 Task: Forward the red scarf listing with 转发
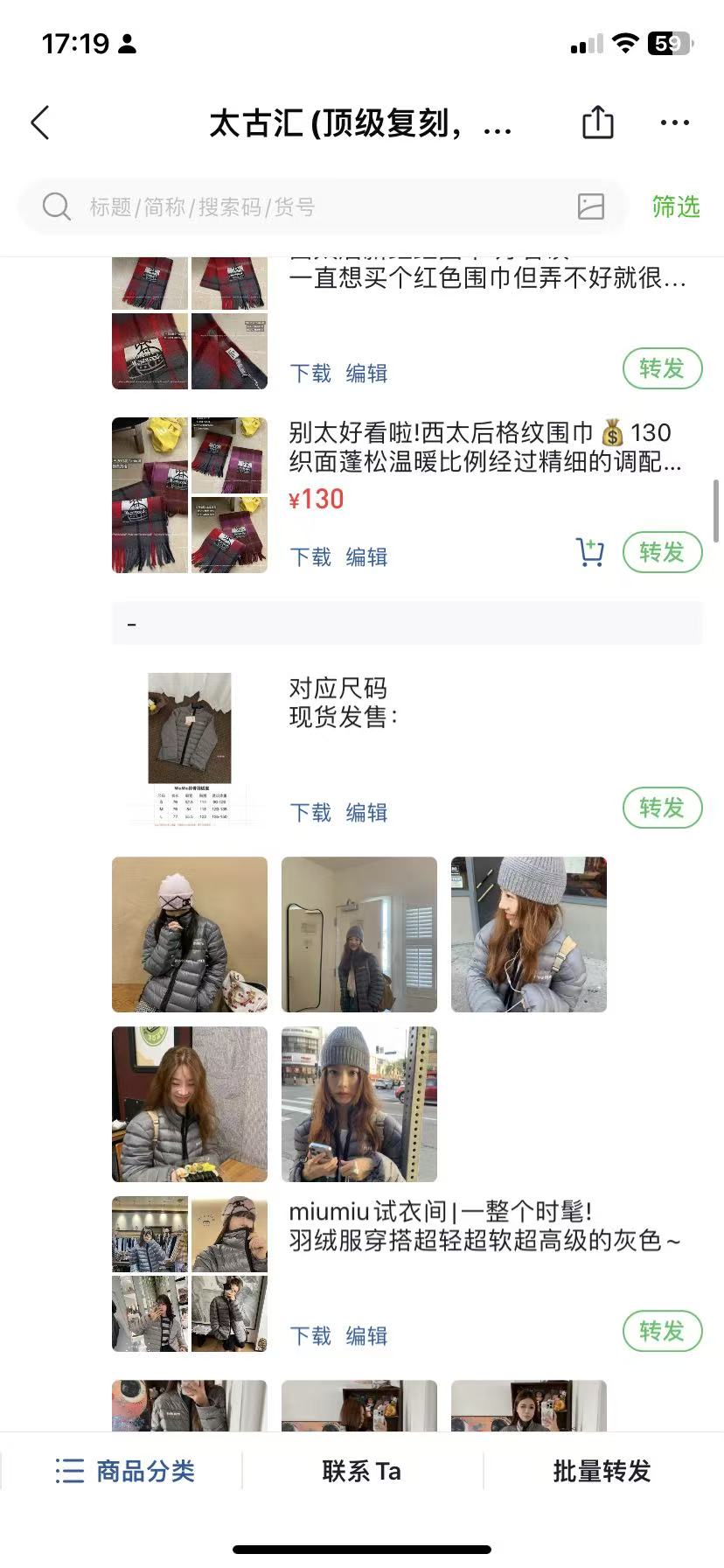tap(662, 369)
